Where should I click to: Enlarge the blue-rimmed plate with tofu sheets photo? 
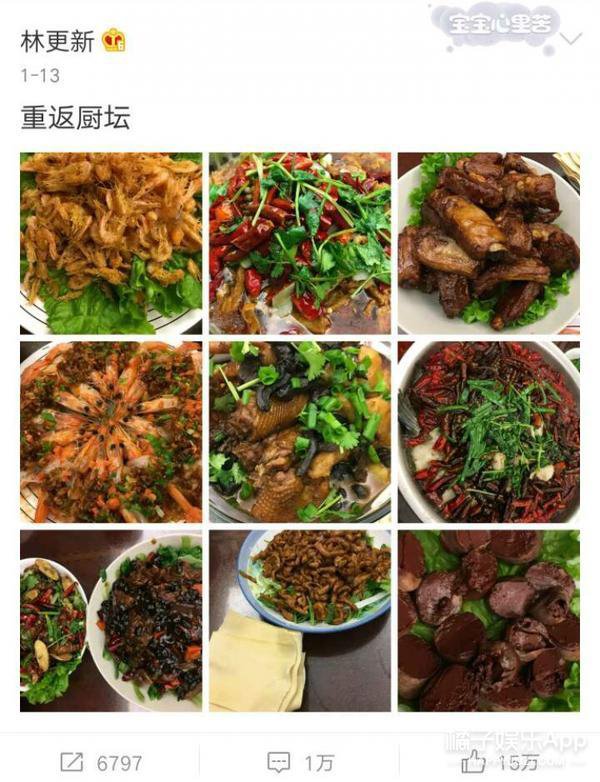(300, 620)
